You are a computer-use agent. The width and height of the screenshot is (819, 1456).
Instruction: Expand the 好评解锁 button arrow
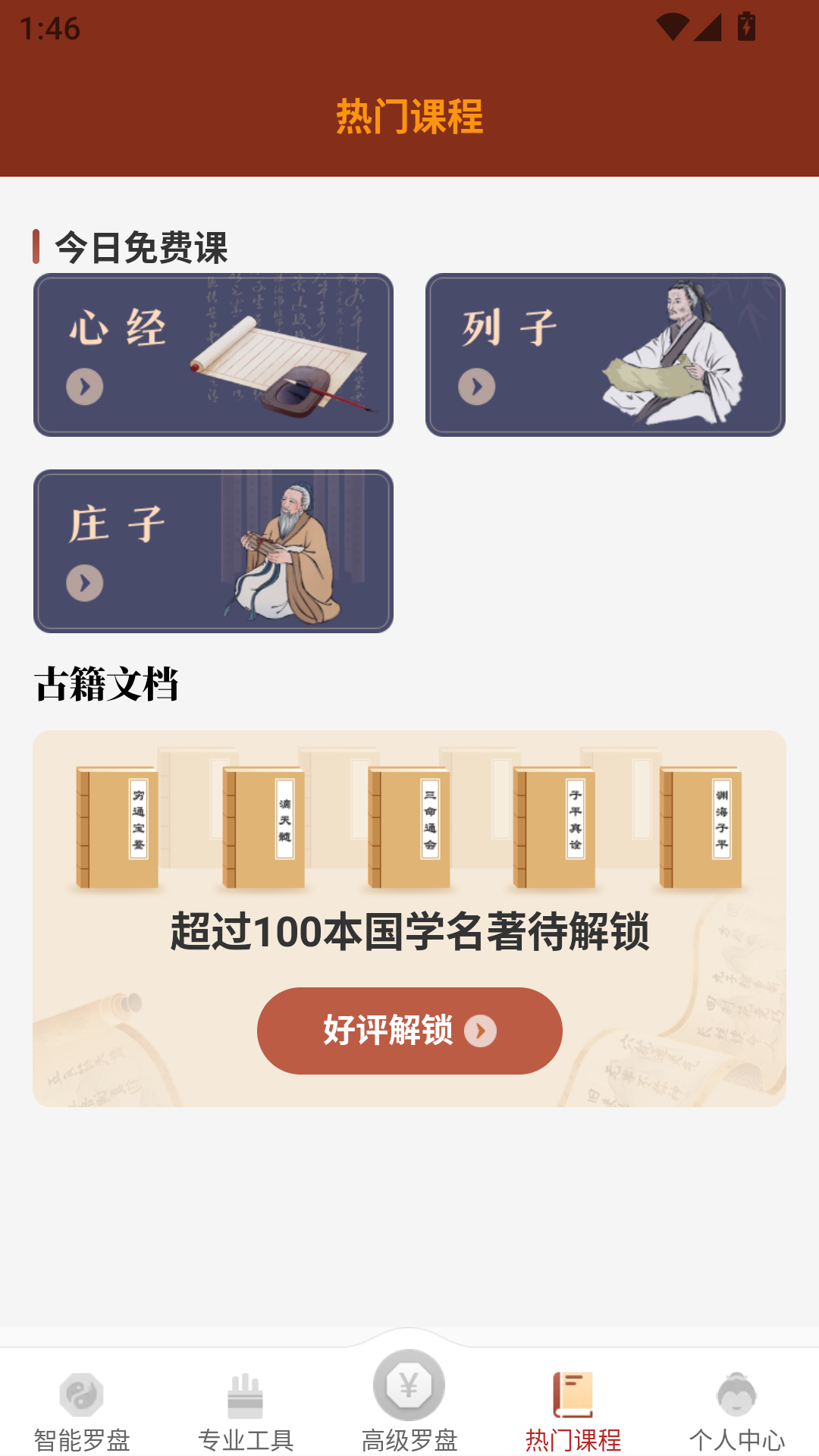[x=481, y=1031]
